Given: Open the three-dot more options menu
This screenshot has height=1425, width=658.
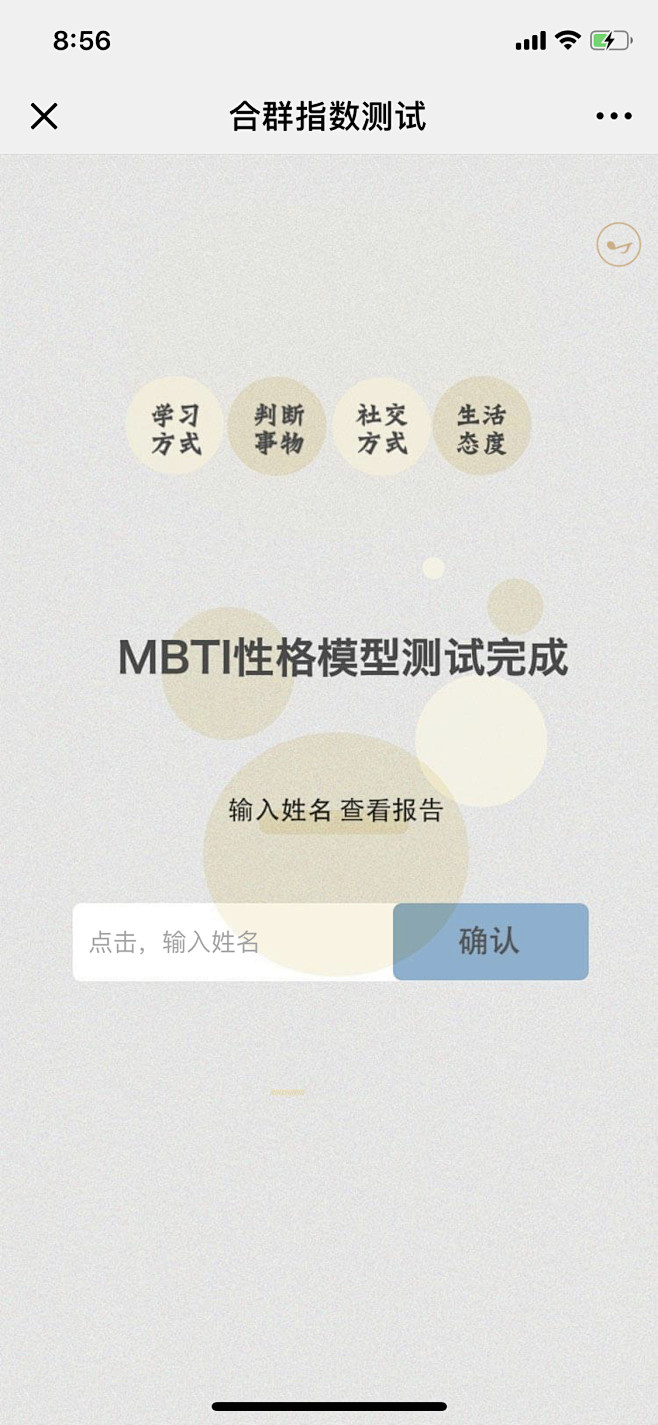Looking at the screenshot, I should [613, 116].
